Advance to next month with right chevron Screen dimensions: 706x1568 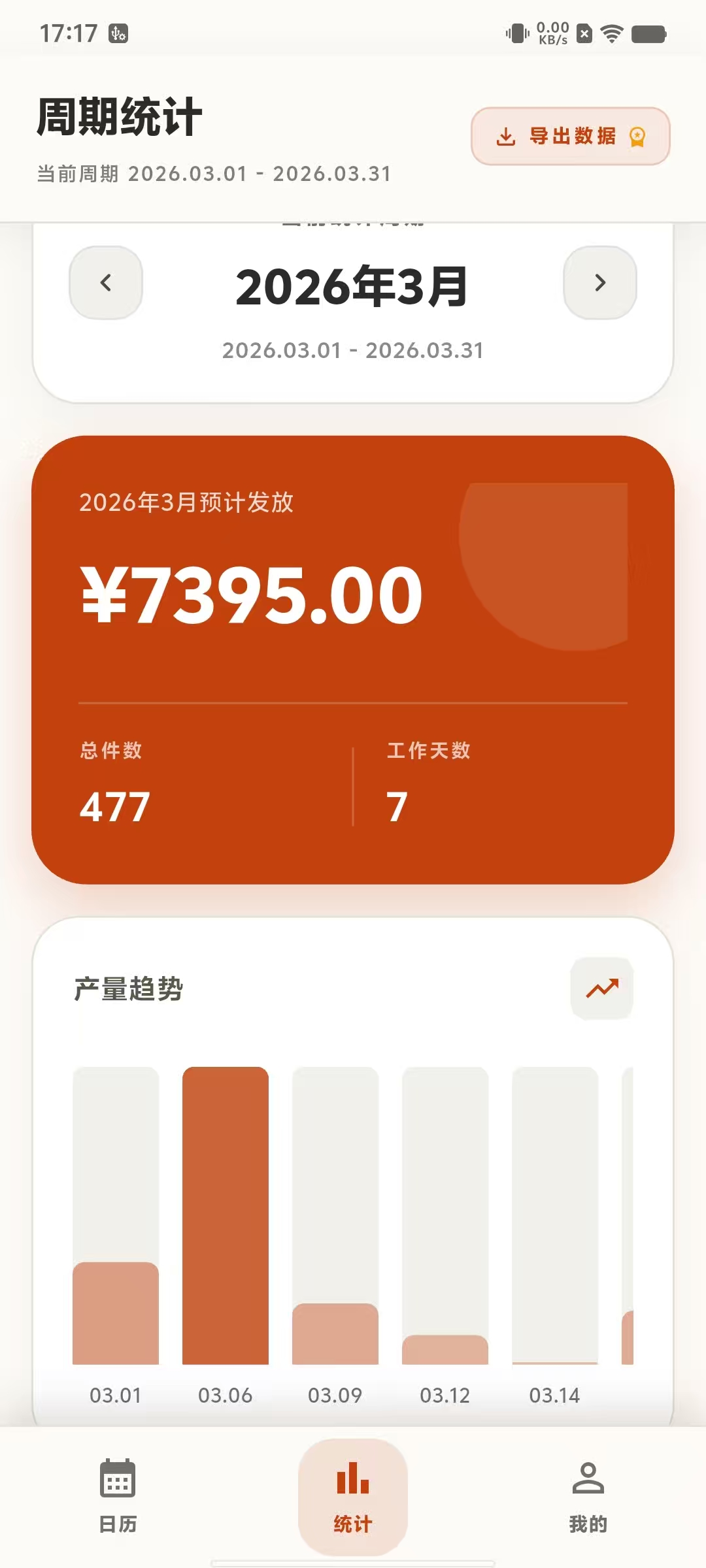599,284
